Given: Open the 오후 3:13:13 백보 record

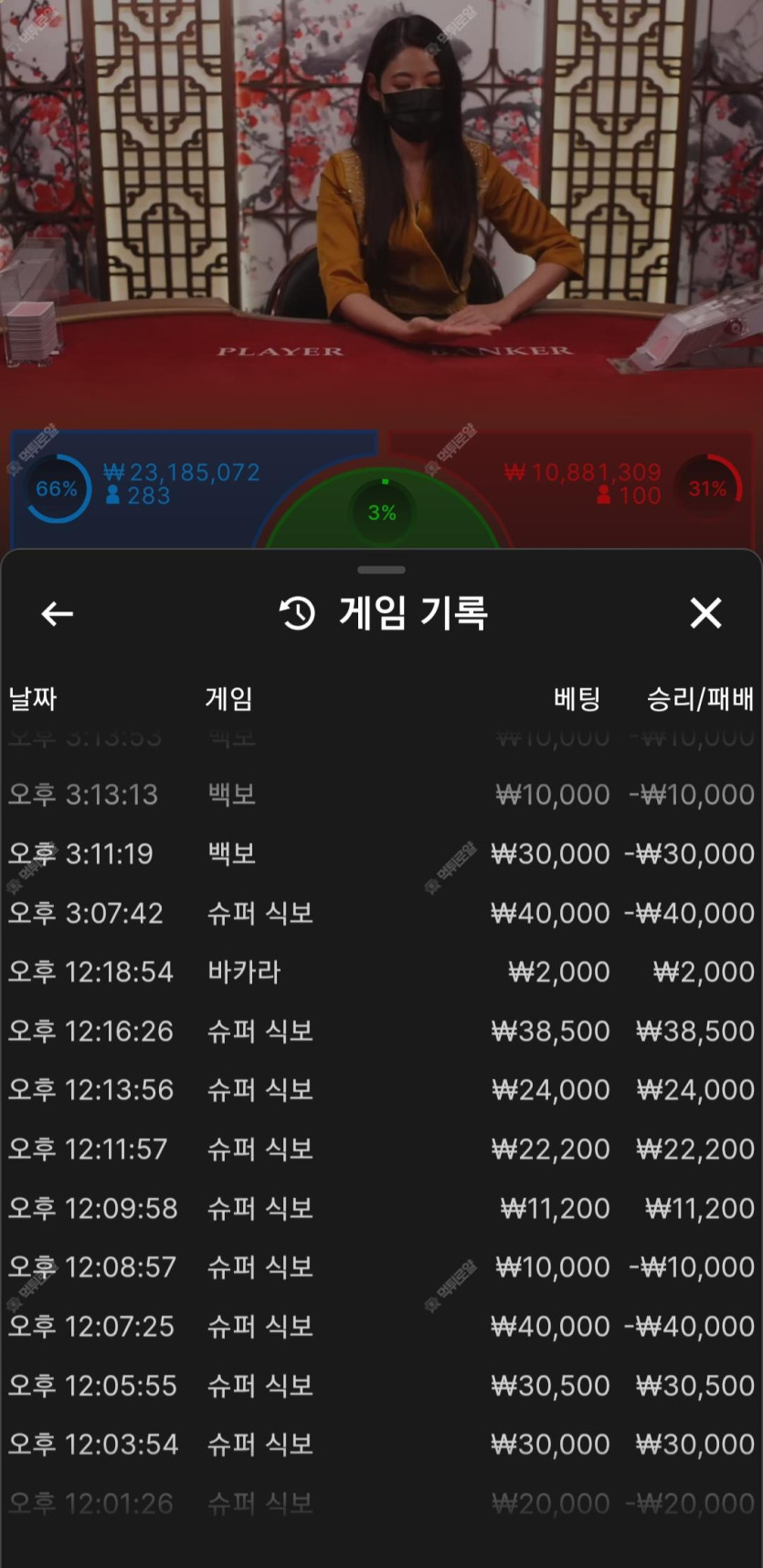Looking at the screenshot, I should tap(381, 794).
